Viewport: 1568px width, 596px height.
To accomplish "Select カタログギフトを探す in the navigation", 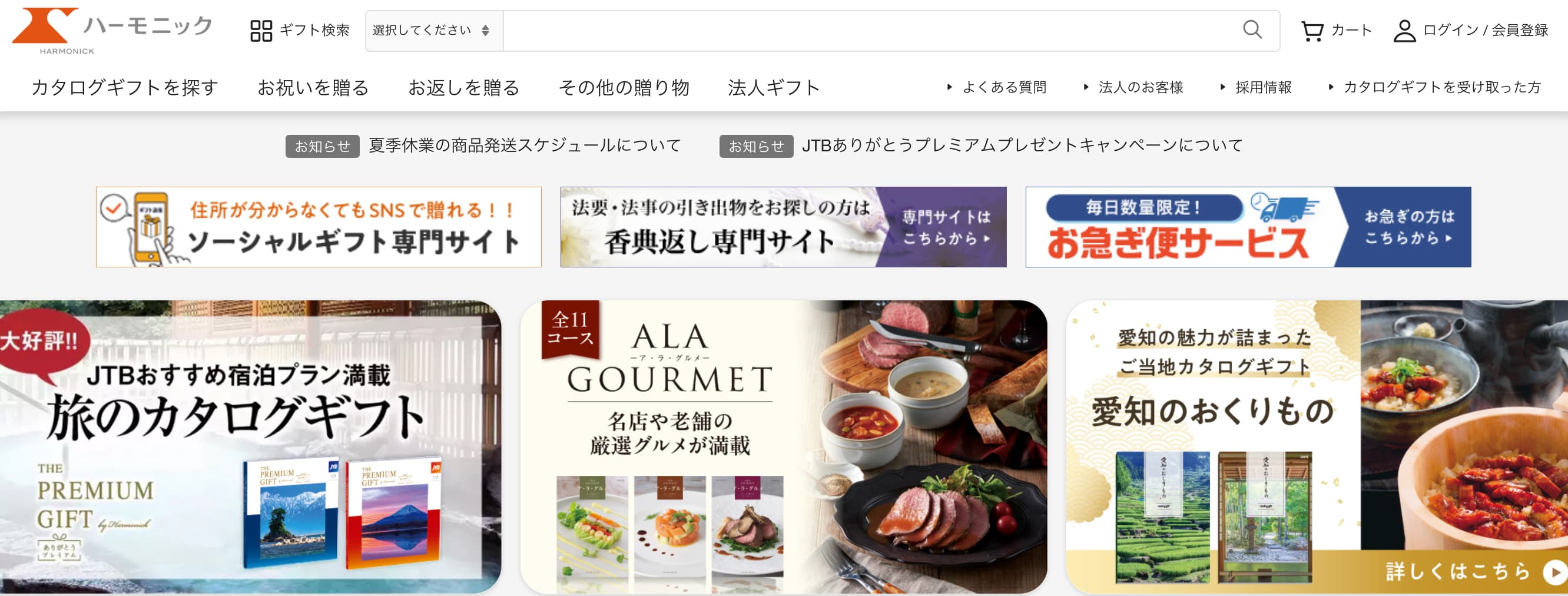I will coord(125,88).
